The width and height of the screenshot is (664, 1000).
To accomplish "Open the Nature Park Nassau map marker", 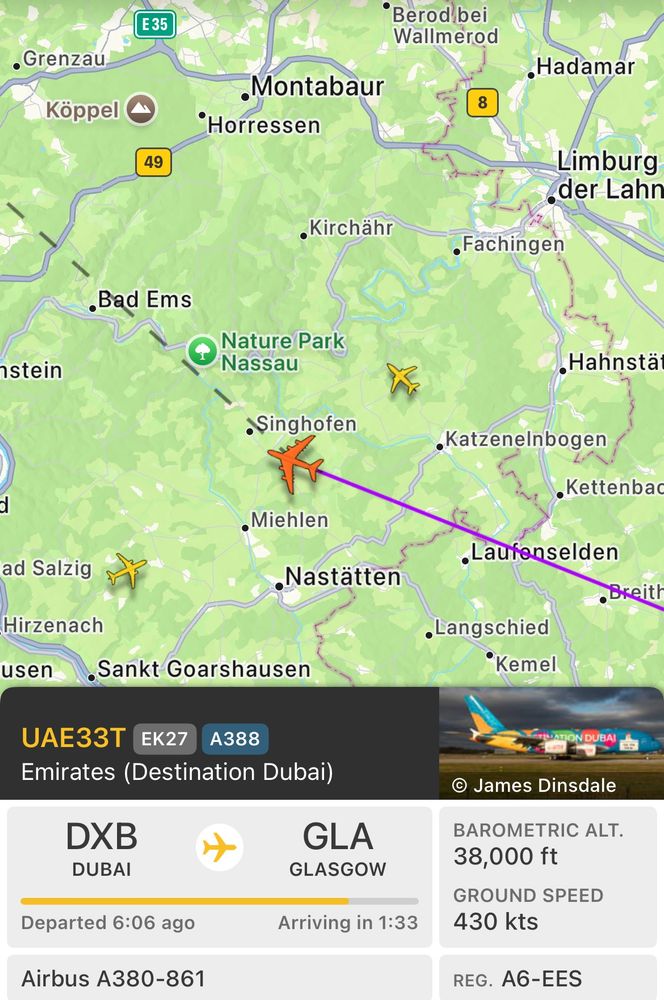I will tap(202, 351).
